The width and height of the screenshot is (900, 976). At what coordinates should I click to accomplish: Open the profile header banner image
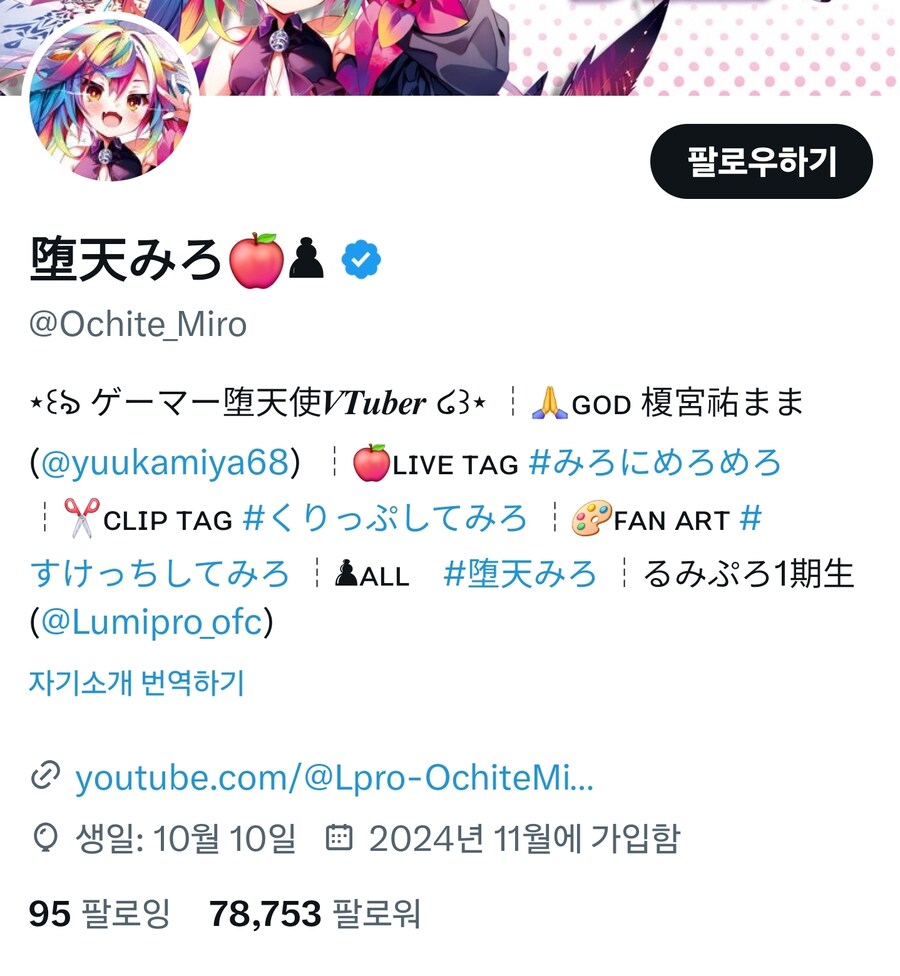pos(560,45)
